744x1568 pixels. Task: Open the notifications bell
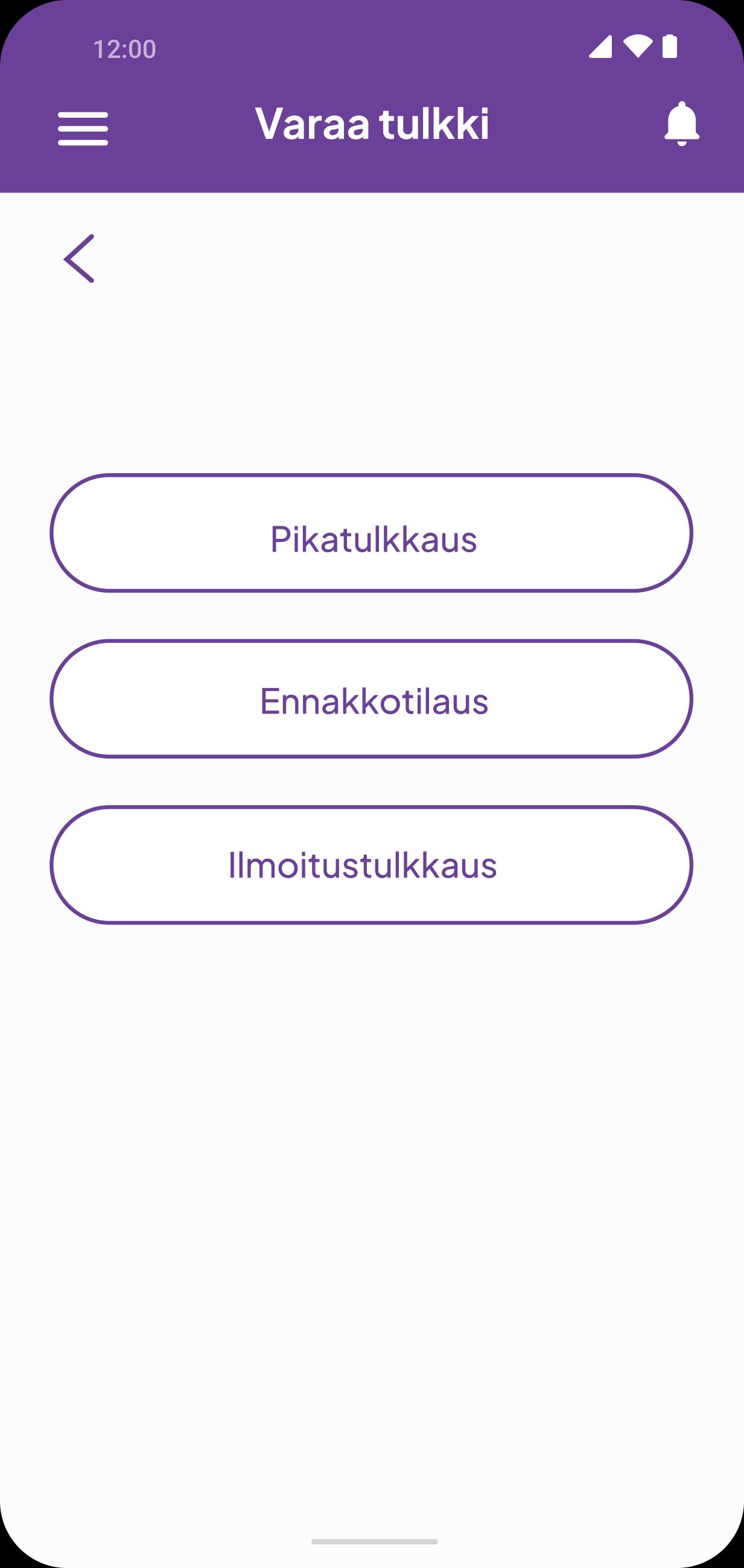(x=681, y=124)
